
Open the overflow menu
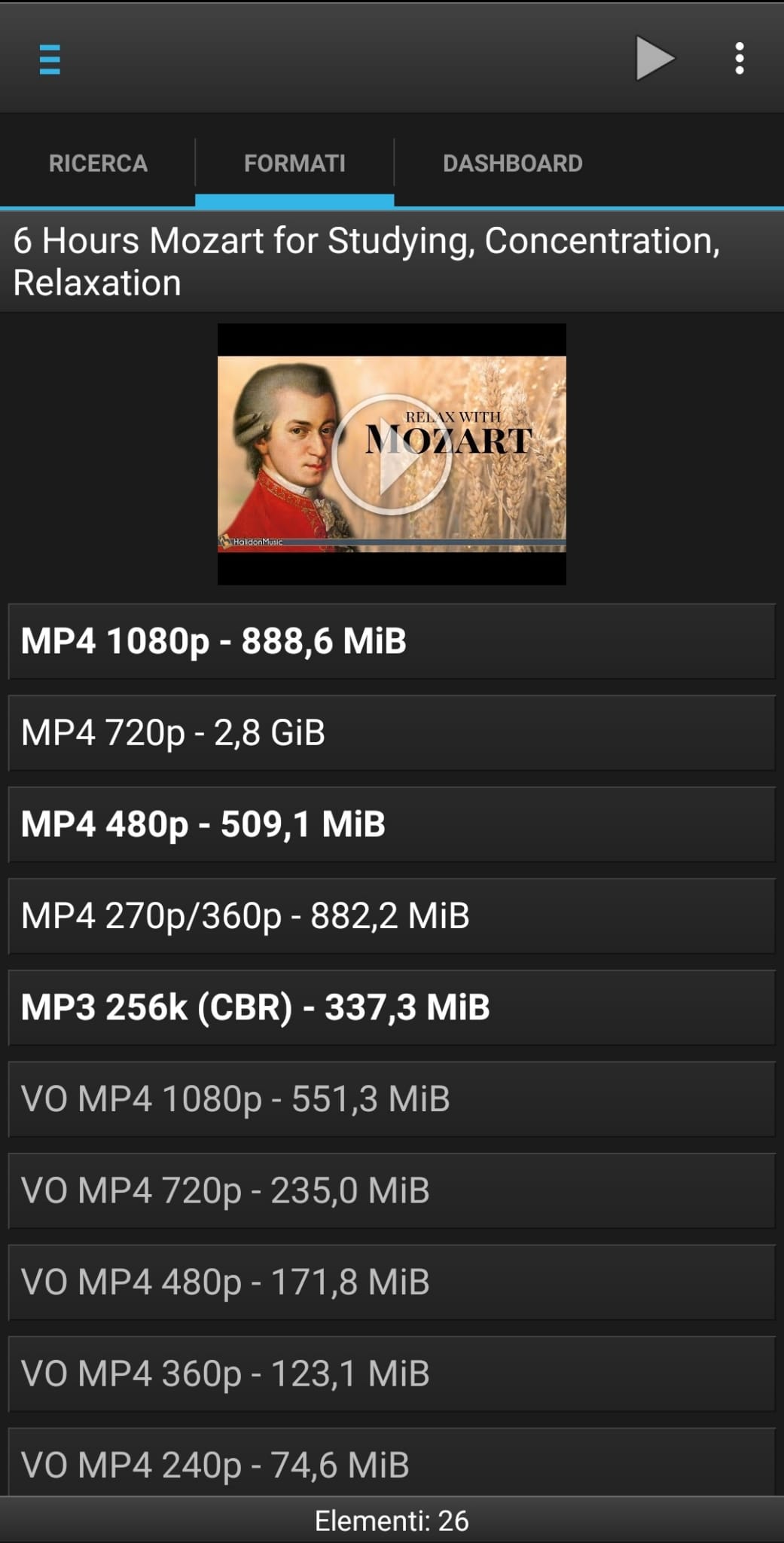[739, 58]
